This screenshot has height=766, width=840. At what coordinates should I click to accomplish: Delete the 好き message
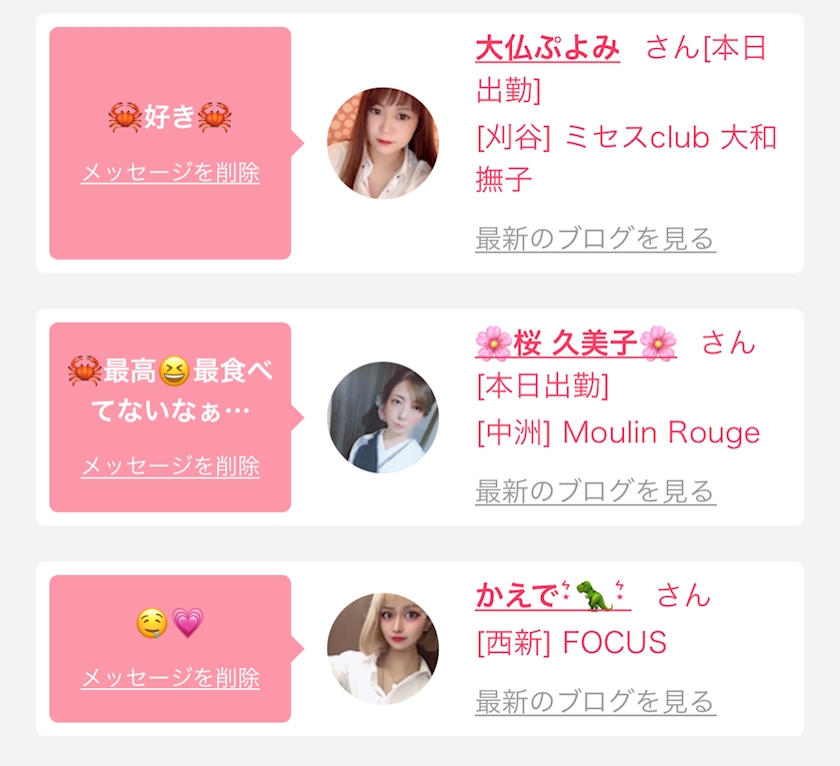point(170,173)
